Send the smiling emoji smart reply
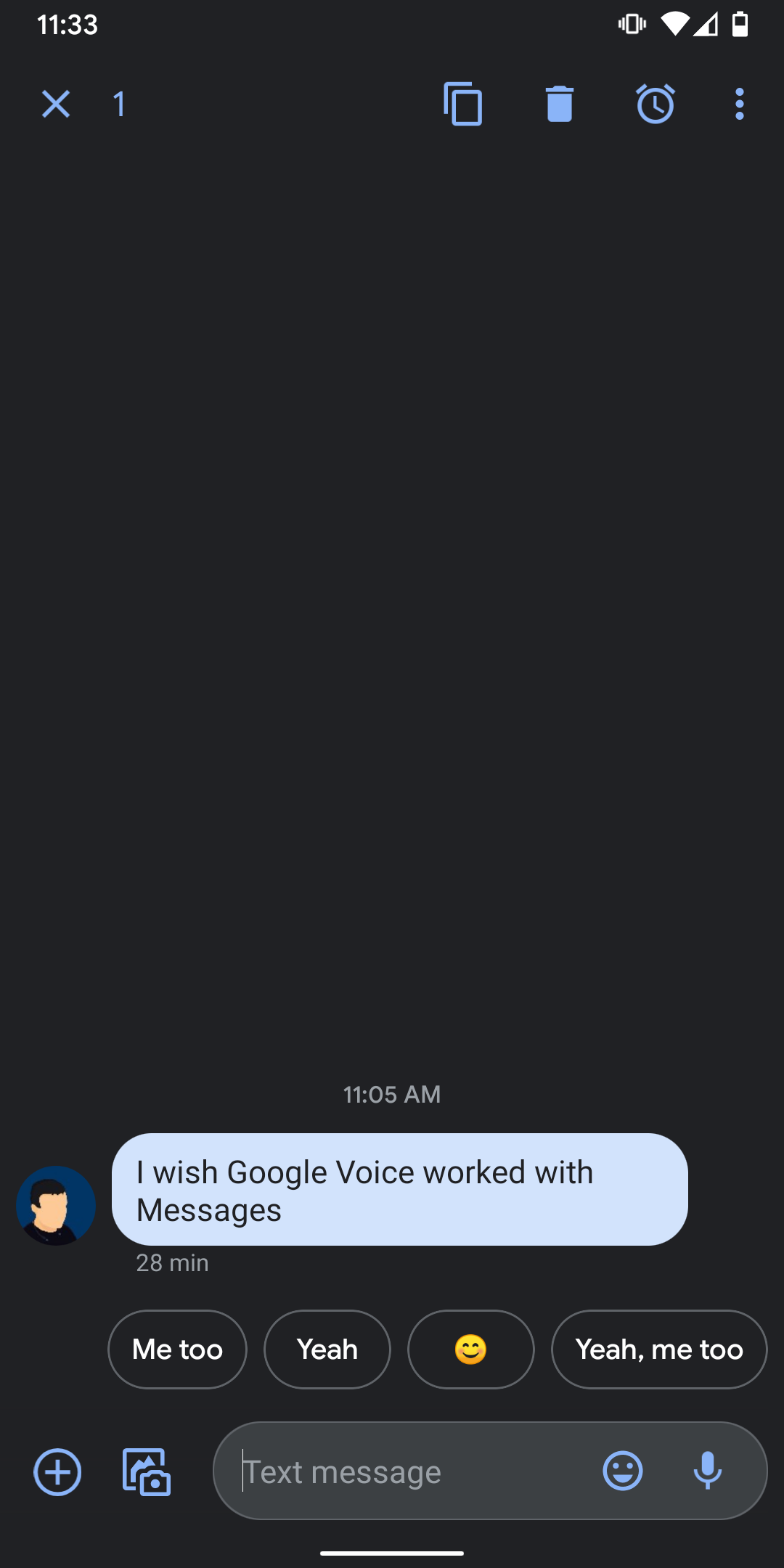Image resolution: width=784 pixels, height=1568 pixels. coord(470,1349)
